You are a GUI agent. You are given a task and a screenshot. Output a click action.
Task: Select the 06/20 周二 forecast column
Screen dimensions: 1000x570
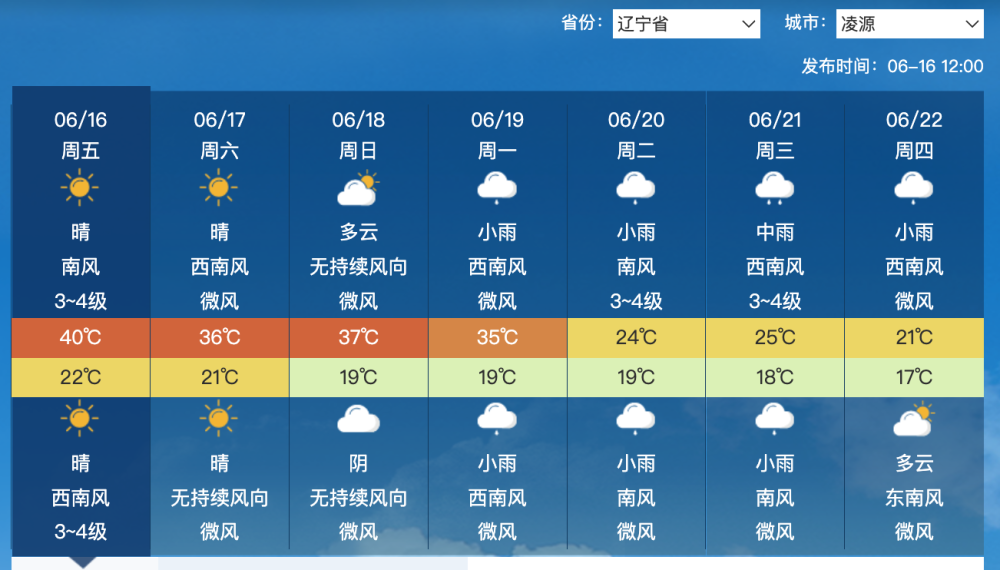(636, 135)
